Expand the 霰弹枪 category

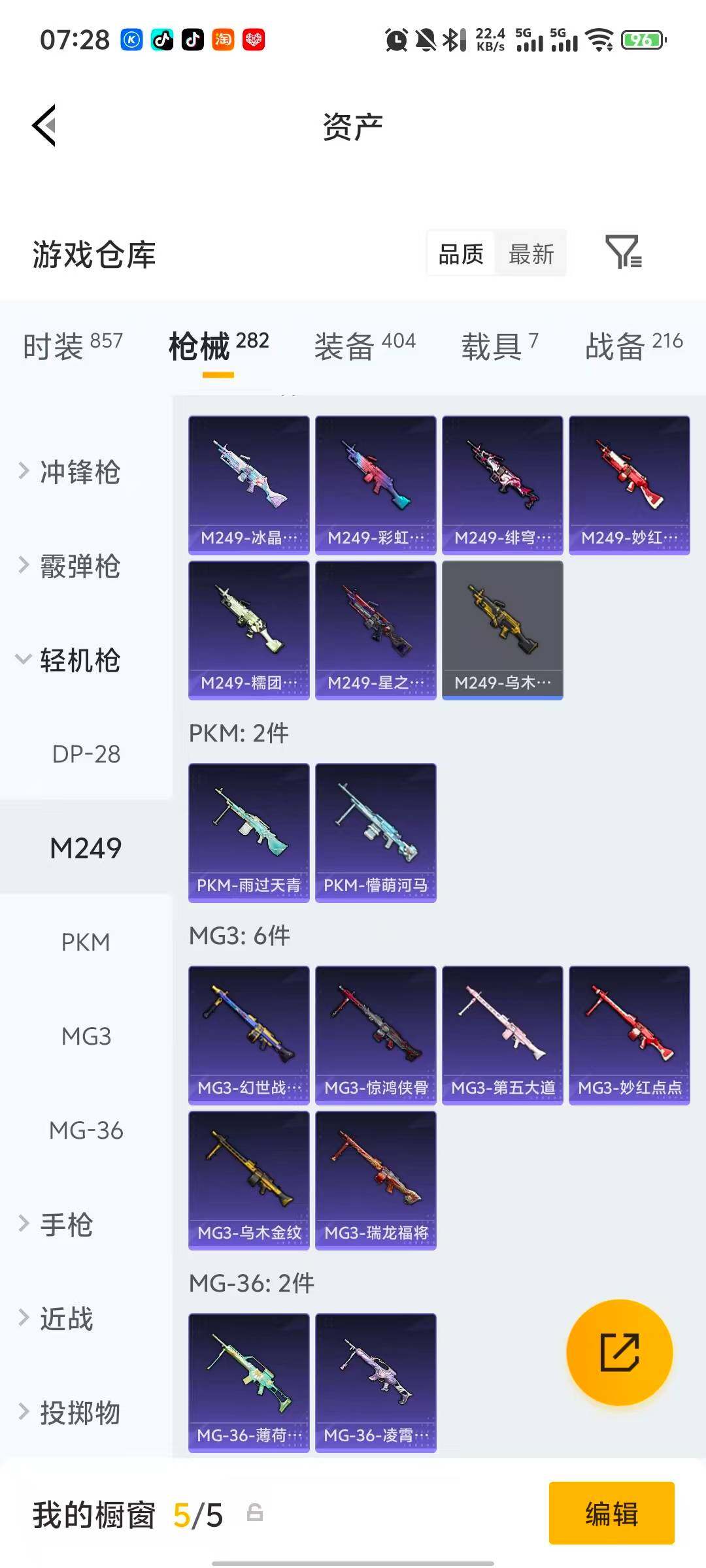click(80, 566)
